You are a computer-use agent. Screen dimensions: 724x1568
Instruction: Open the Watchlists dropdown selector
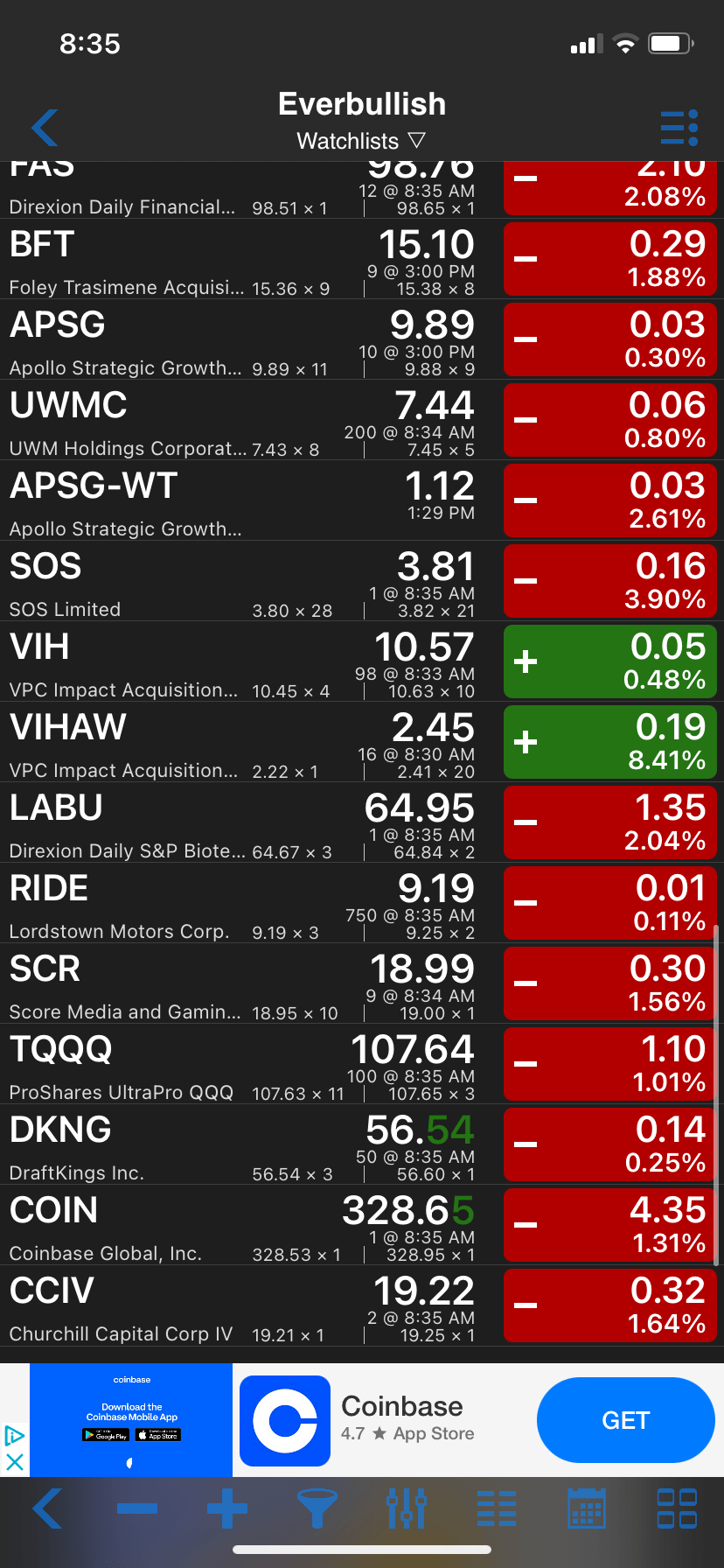361,140
